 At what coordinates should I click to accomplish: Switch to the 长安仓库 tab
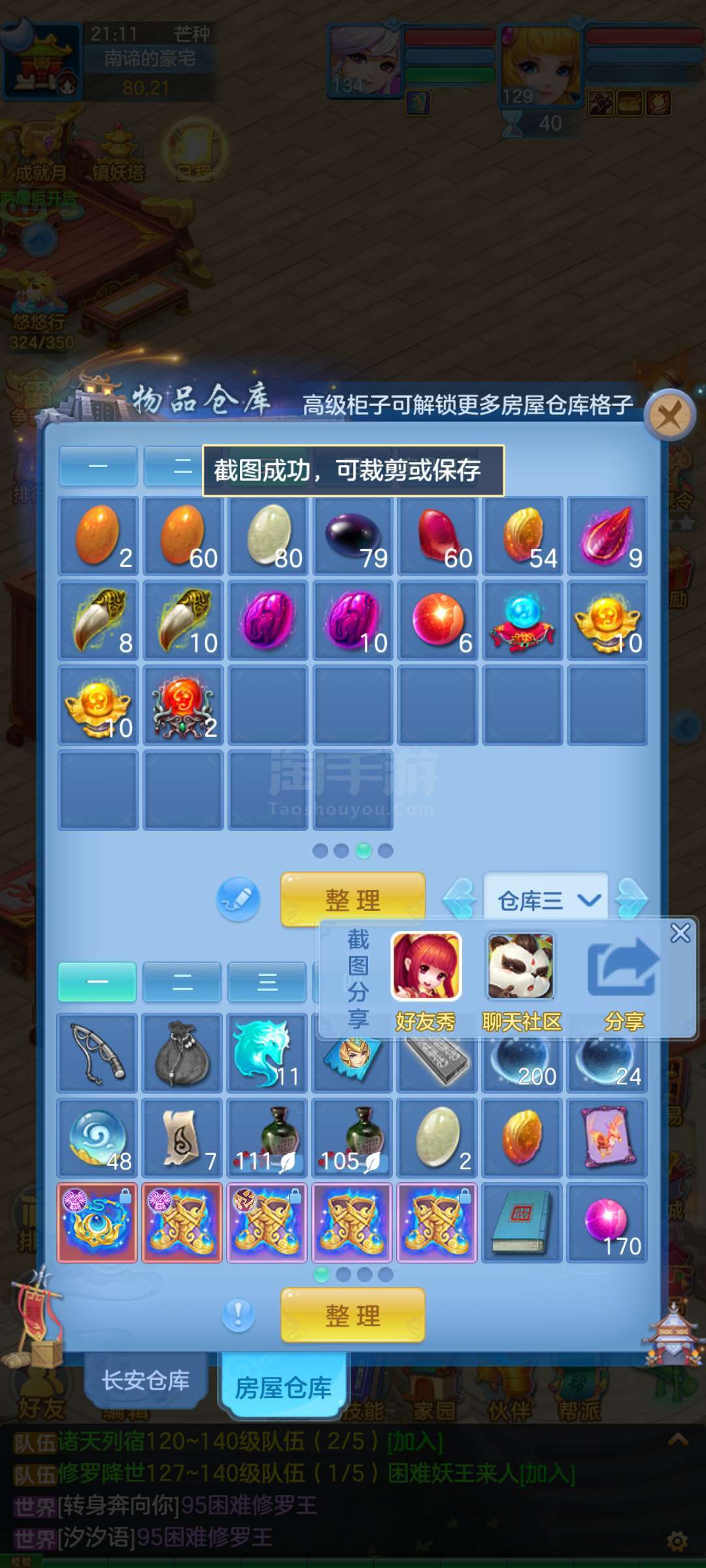point(145,1380)
